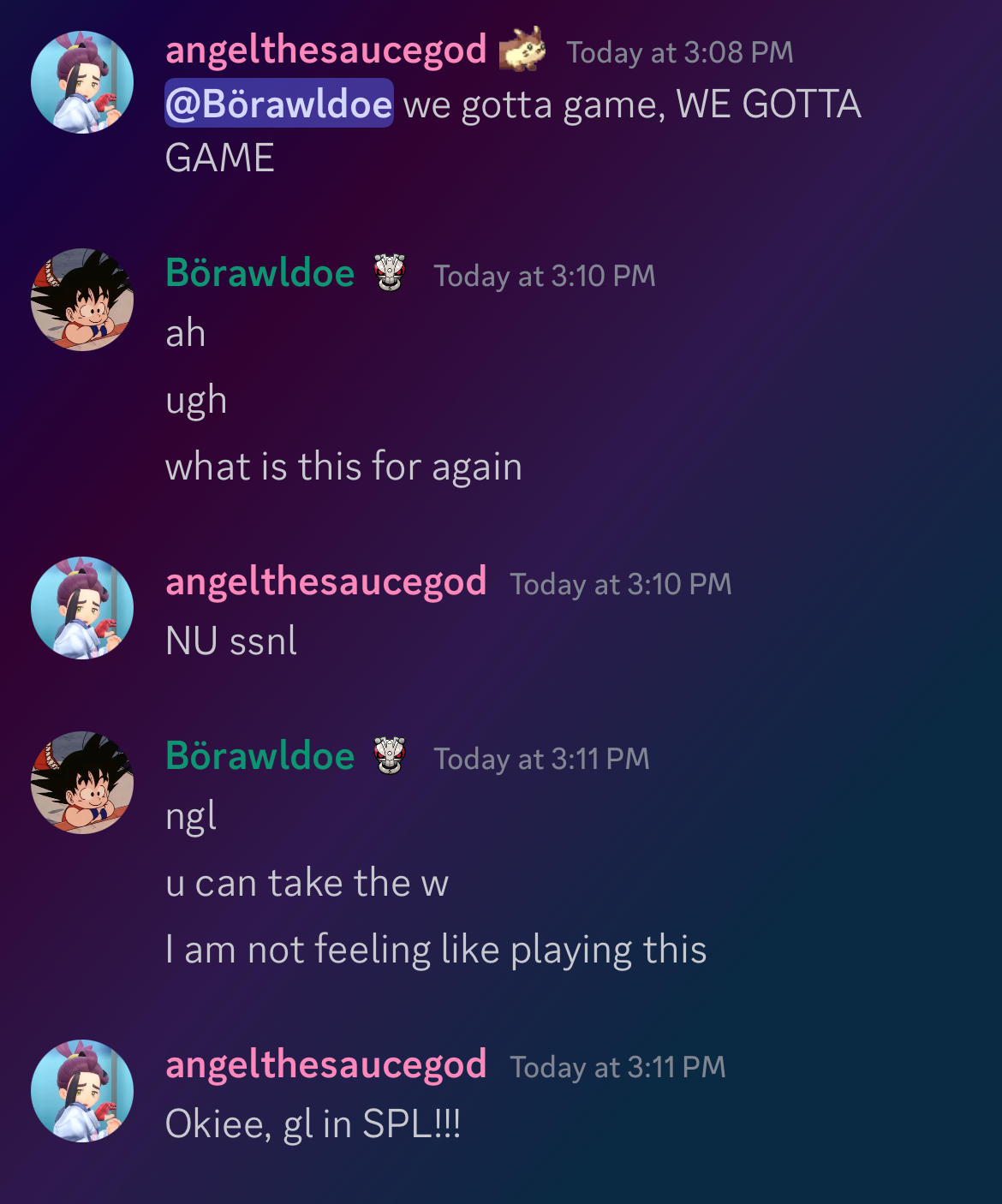Open angelthesaucegod's avatar beside 'NU ssnl'
The height and width of the screenshot is (1204, 1002).
pyautogui.click(x=82, y=608)
